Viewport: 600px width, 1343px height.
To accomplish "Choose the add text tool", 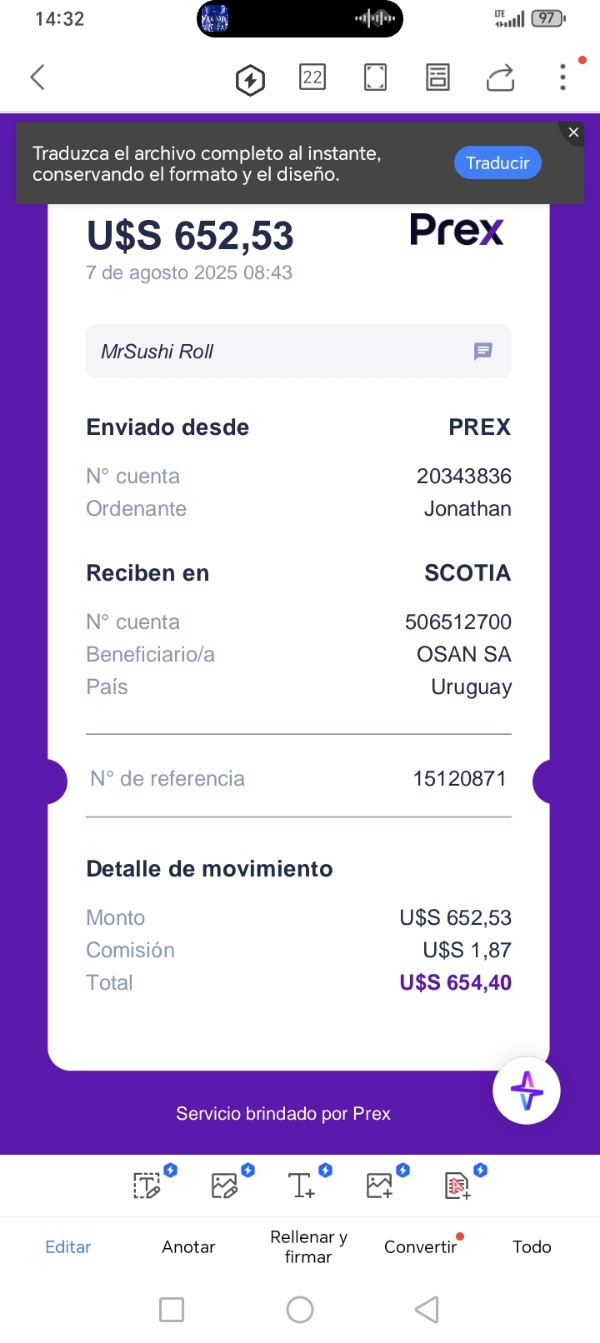I will click(x=302, y=1186).
